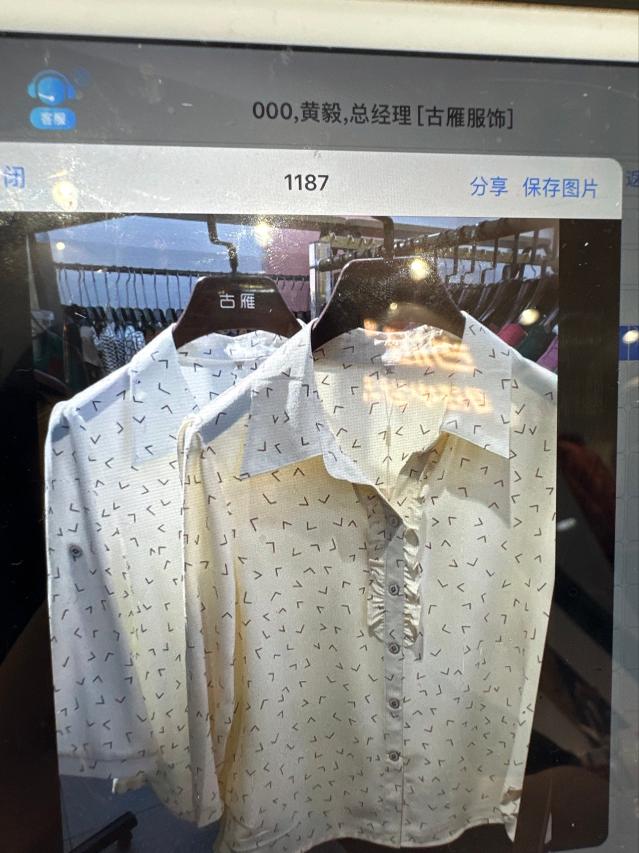This screenshot has width=639, height=853.
Task: Save the picture with 保存图片
Action: (x=561, y=187)
